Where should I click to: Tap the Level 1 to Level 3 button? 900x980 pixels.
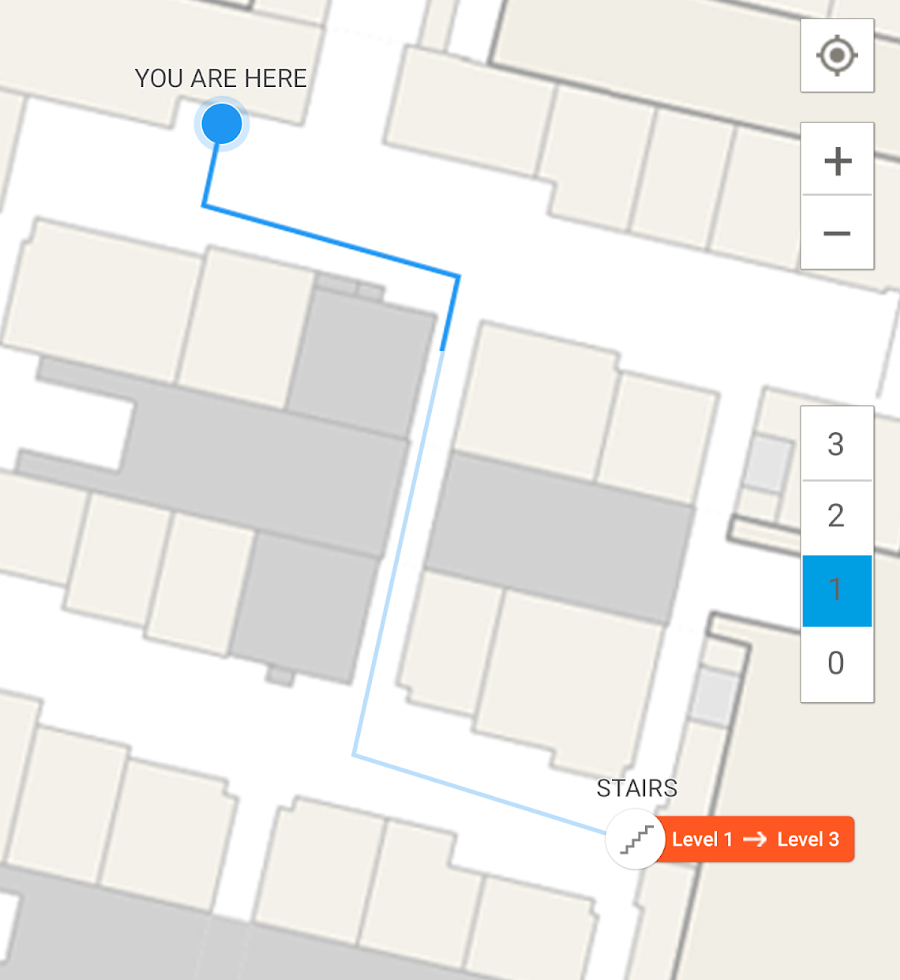(757, 839)
